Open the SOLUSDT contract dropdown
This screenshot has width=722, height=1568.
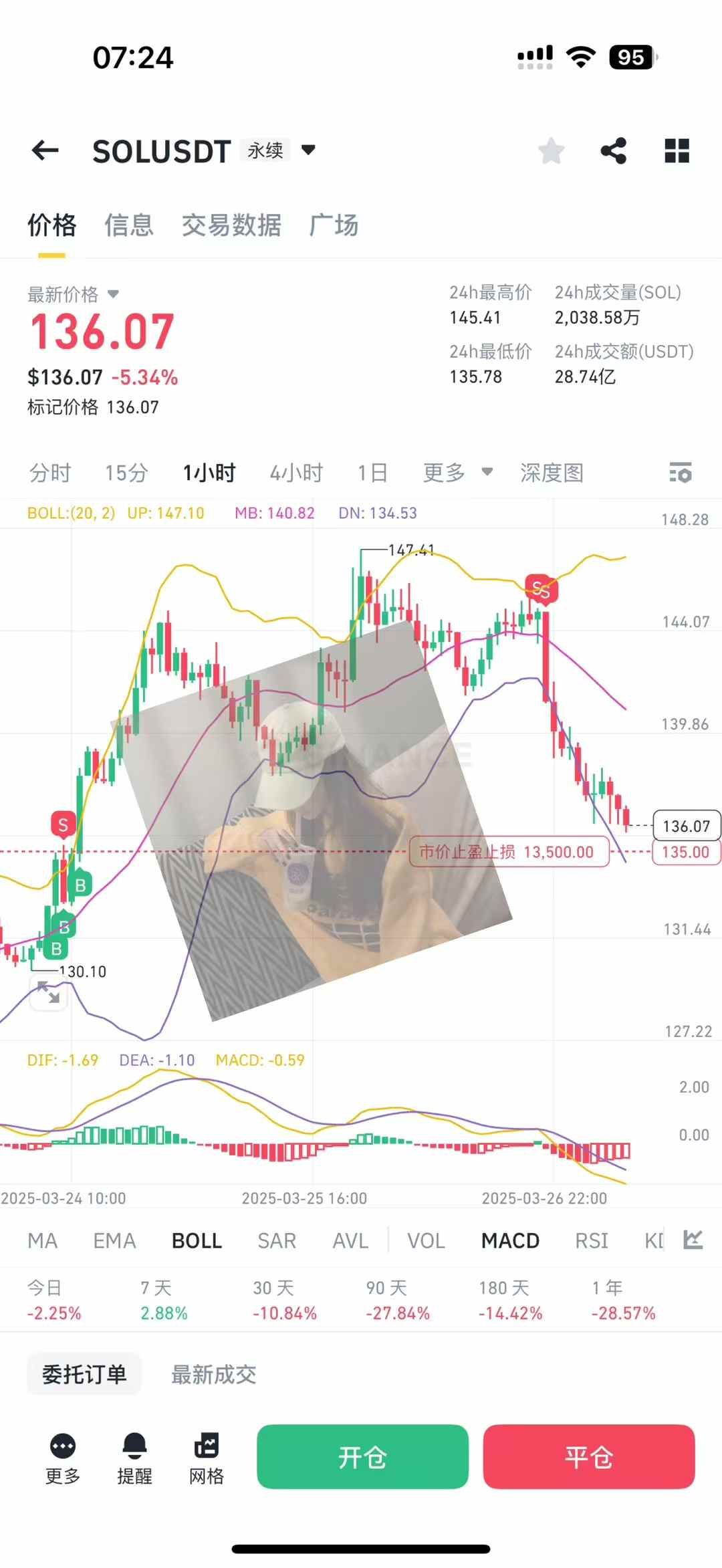pos(308,150)
